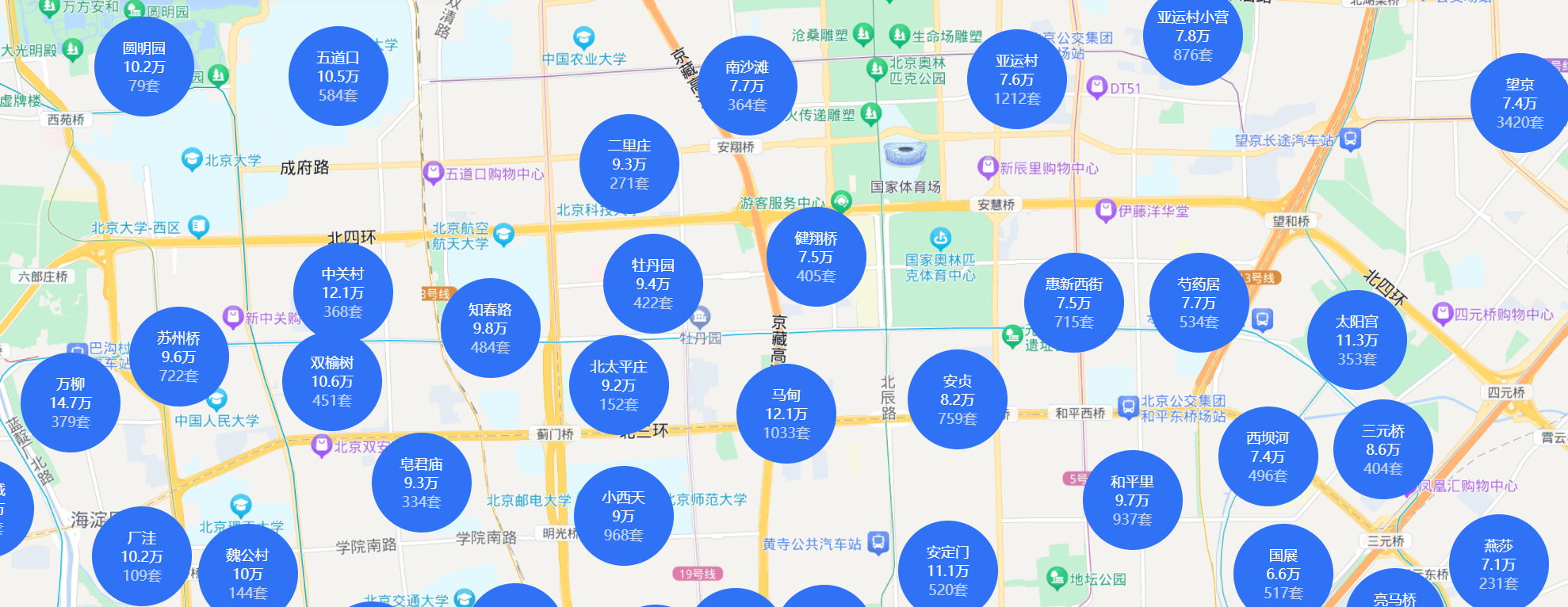This screenshot has height=607, width=1568.
Task: Open the 马甸 1033套 marker
Action: click(x=786, y=414)
